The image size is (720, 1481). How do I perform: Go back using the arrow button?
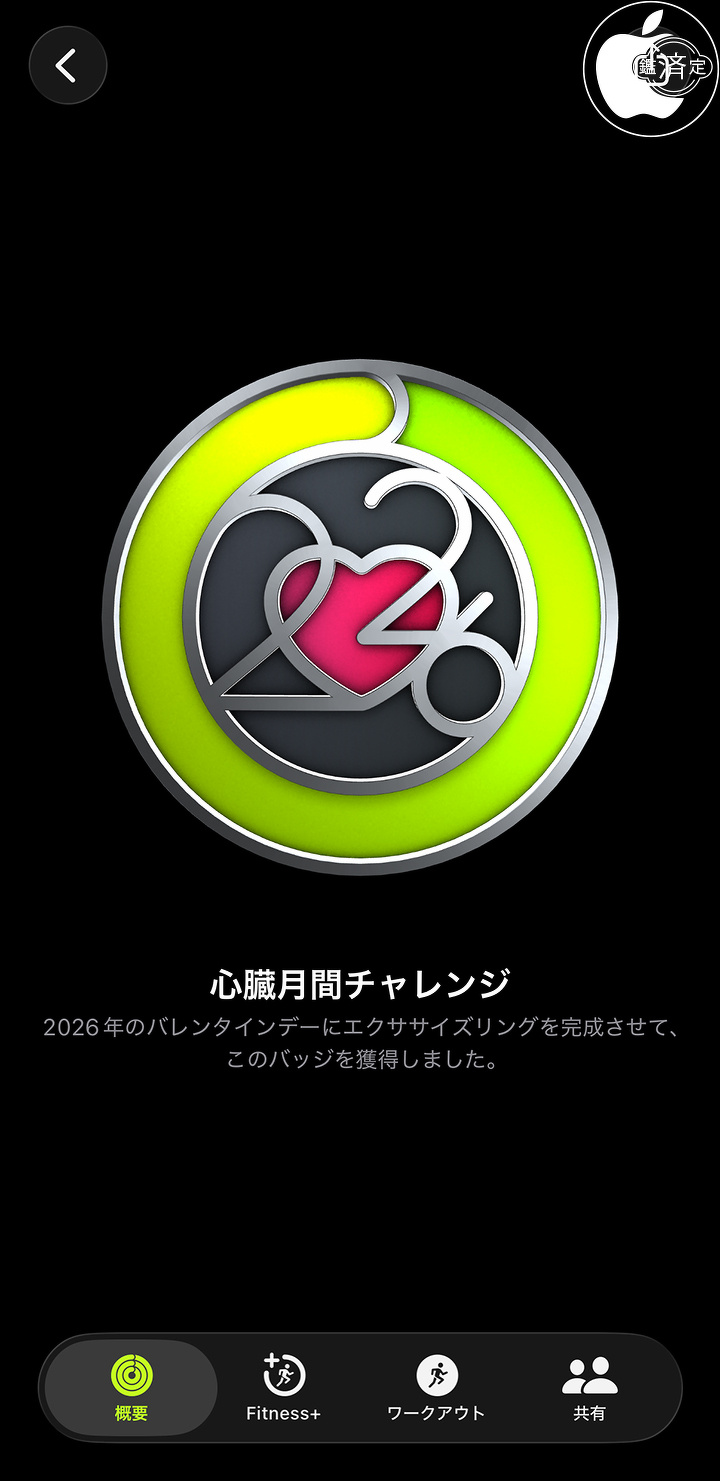coord(67,66)
